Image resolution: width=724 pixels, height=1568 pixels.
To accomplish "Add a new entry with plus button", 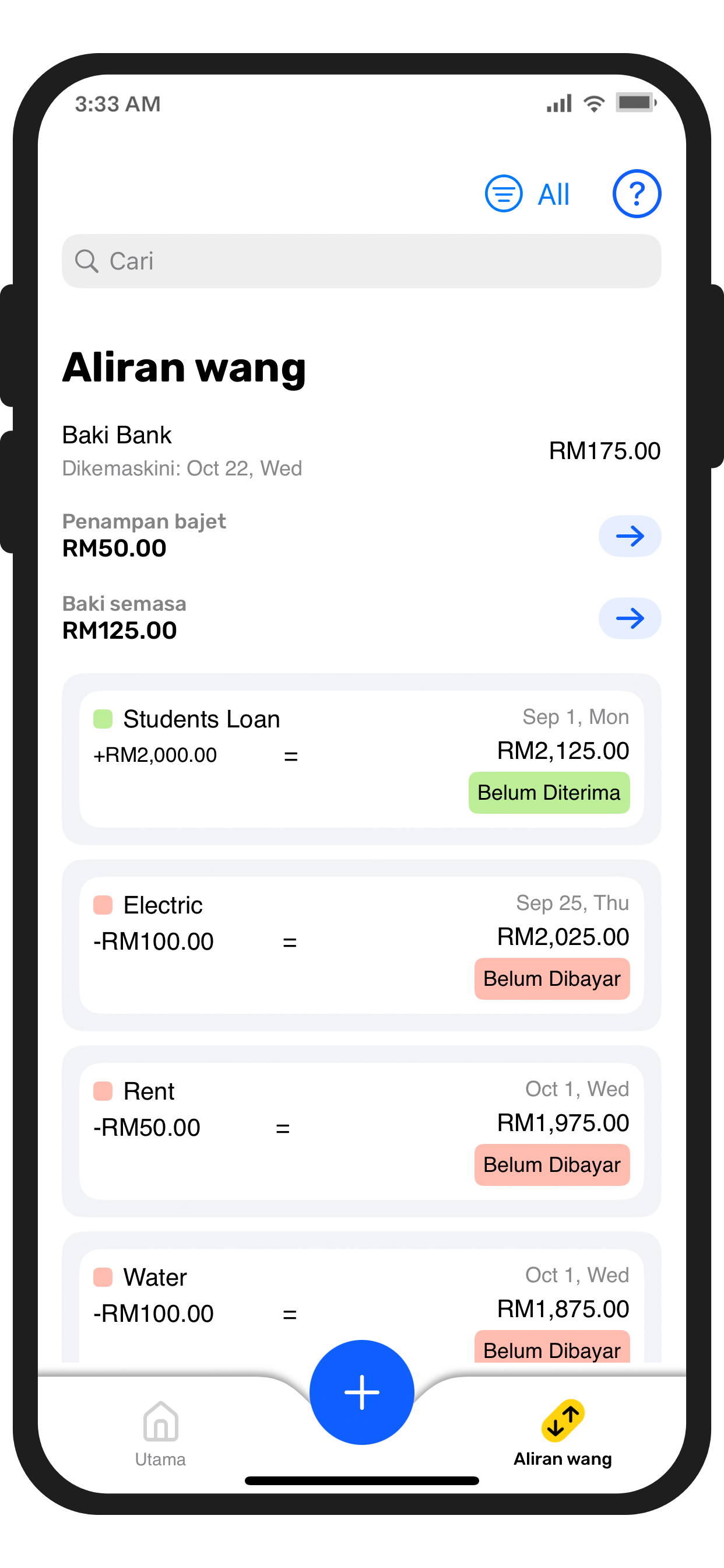I will coord(361,1391).
